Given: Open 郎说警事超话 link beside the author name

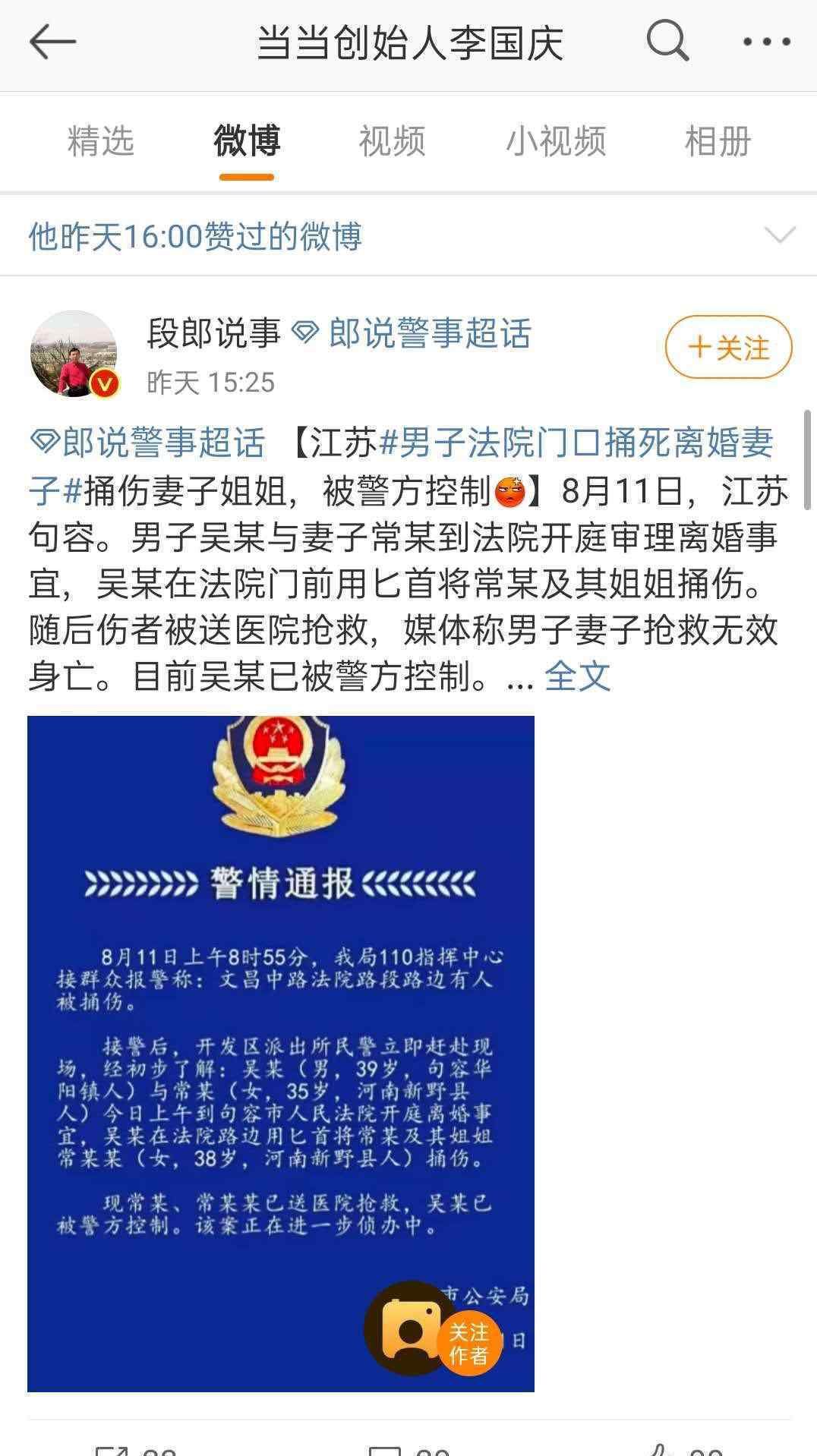Looking at the screenshot, I should click(412, 333).
